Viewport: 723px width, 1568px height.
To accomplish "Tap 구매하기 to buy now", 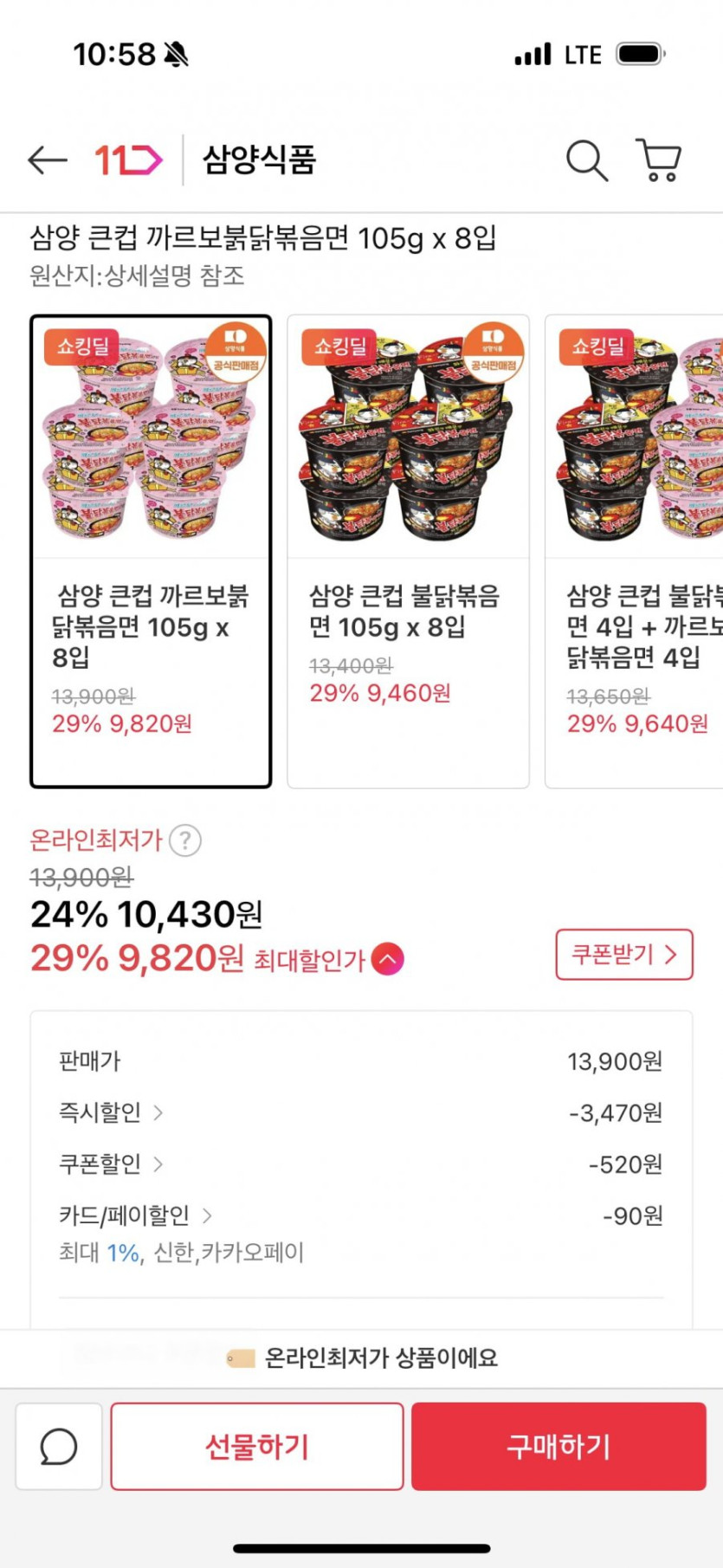I will 558,1447.
